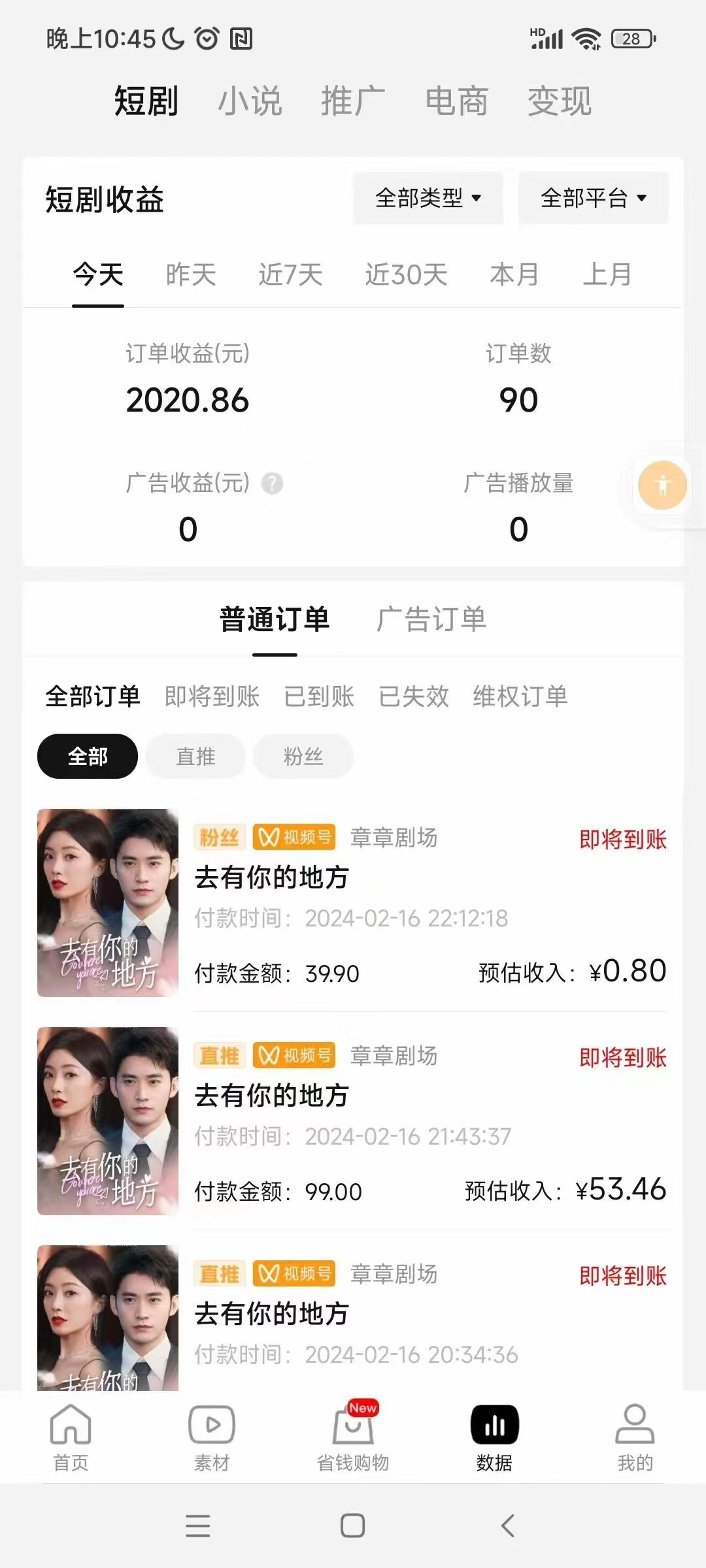706x1568 pixels.
Task: Select the 粉丝 filter chip
Action: tap(303, 757)
